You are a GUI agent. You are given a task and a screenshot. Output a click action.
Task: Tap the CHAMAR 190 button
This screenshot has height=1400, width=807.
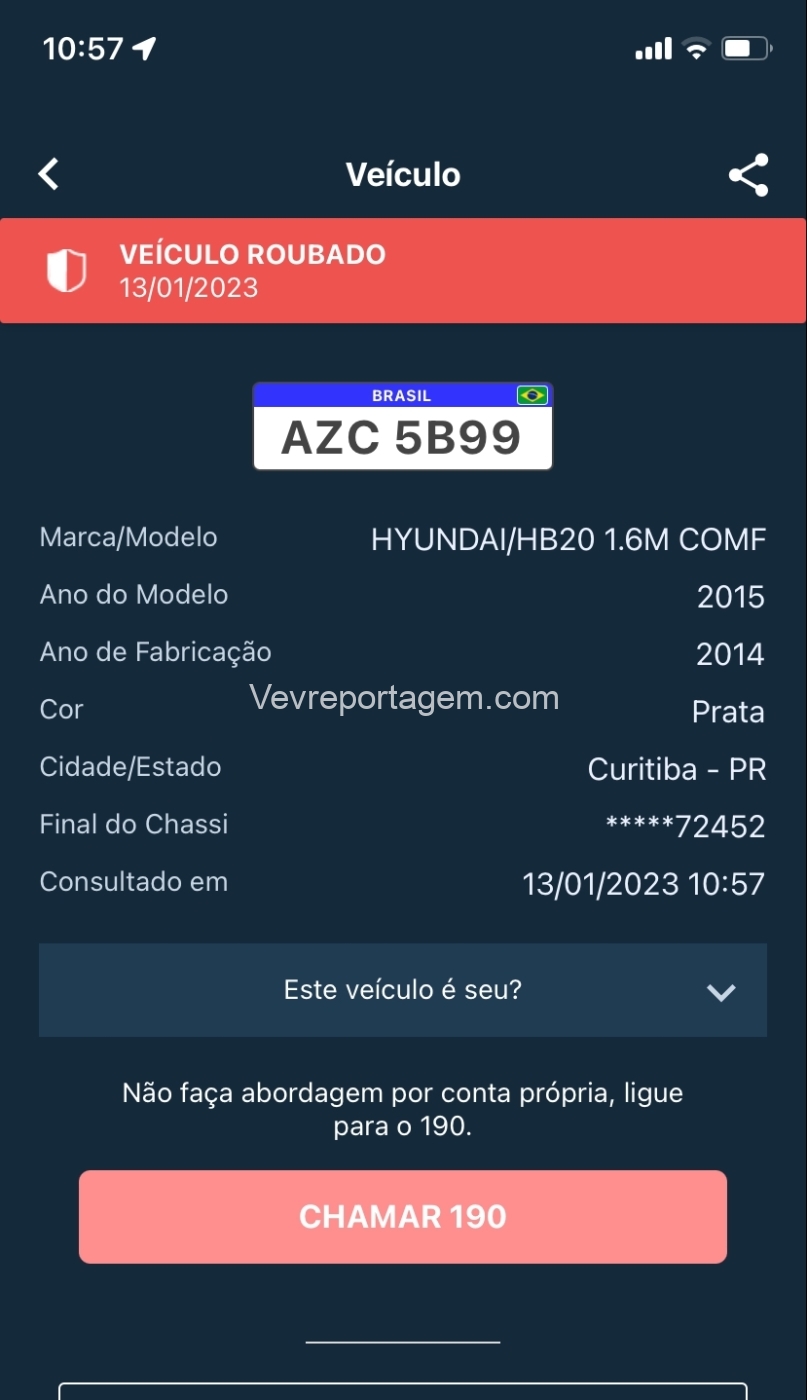(402, 1216)
